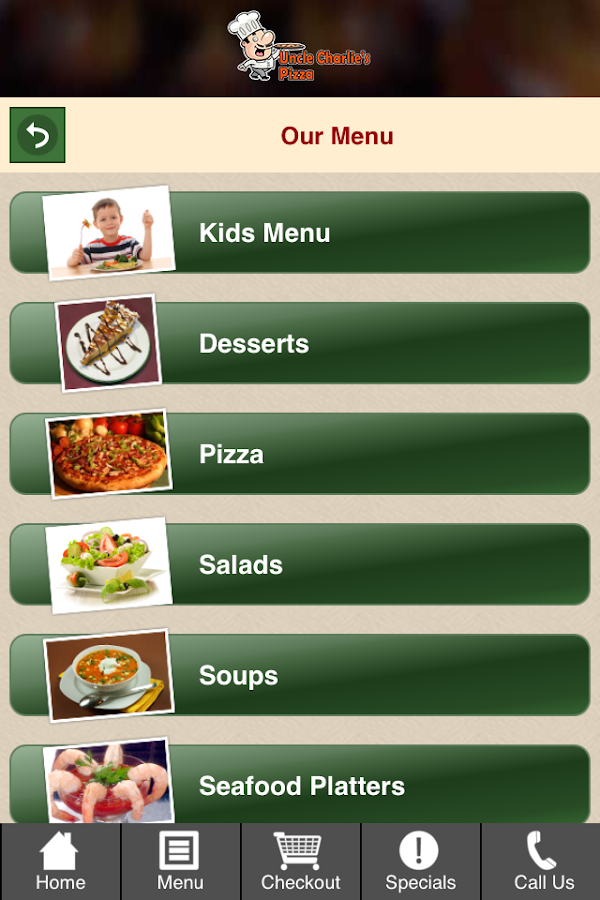Tap the Menu tab in bottom bar
Screen dimensions: 600x900
click(x=180, y=861)
